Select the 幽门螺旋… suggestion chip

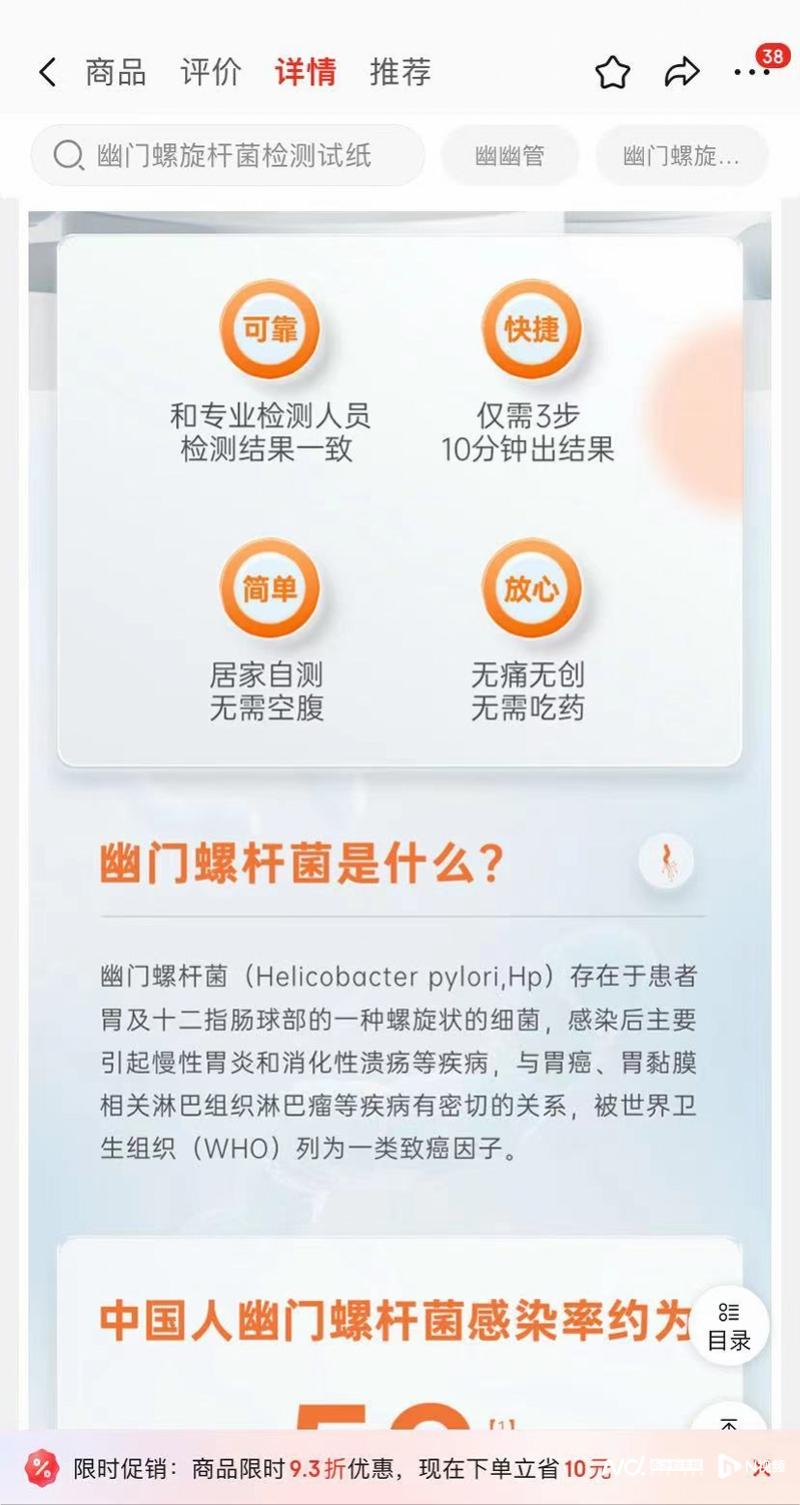point(681,155)
